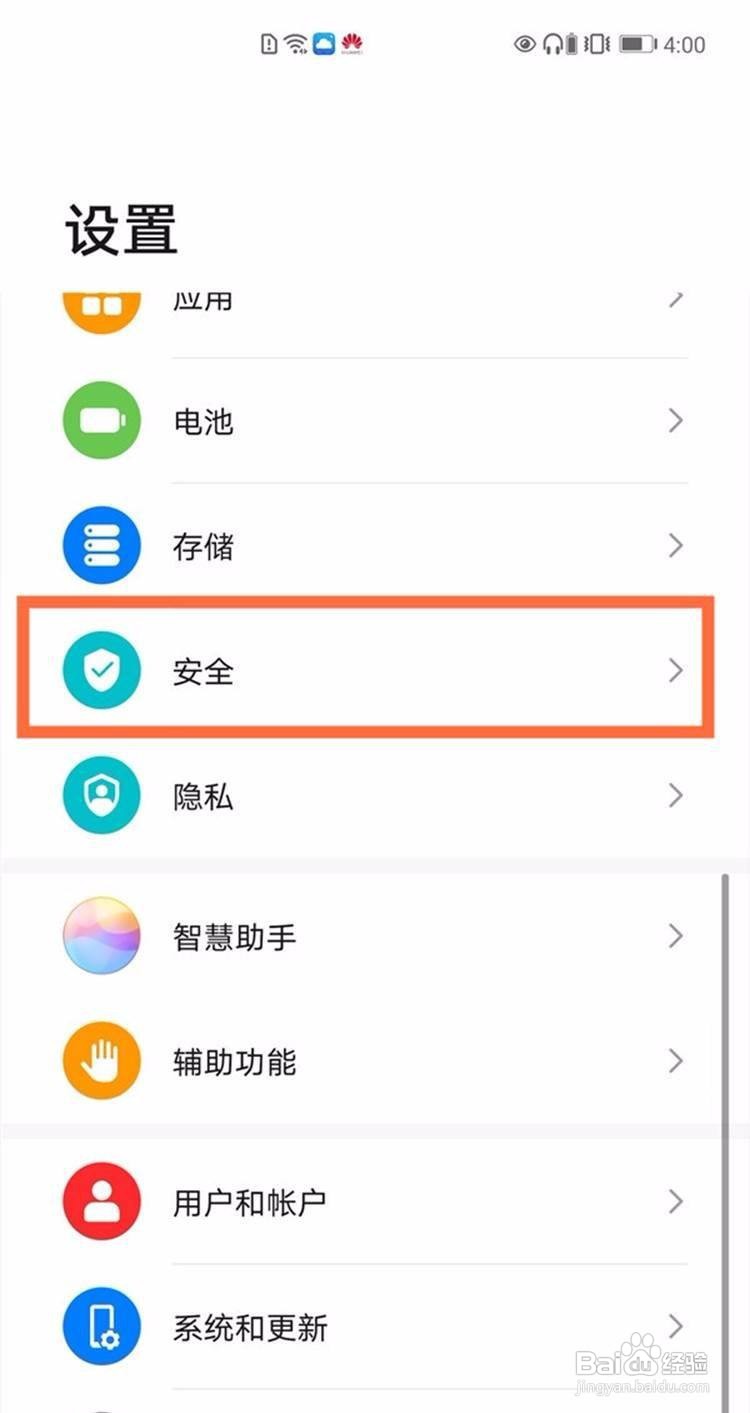Viewport: 750px width, 1413px height.
Task: Open the 用户和帐户 account icon
Action: [x=101, y=1202]
